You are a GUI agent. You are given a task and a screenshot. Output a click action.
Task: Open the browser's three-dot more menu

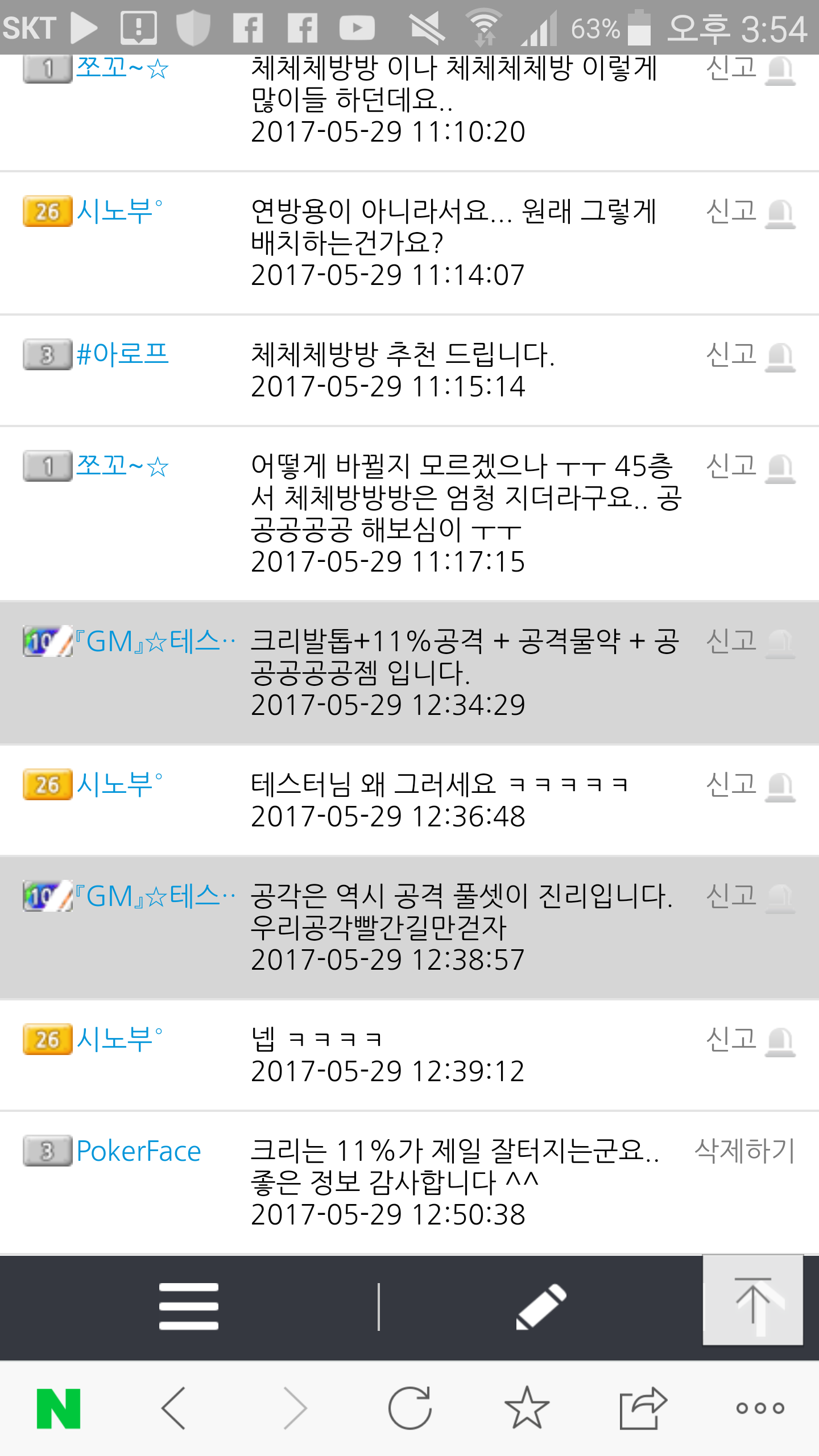coord(760,1408)
